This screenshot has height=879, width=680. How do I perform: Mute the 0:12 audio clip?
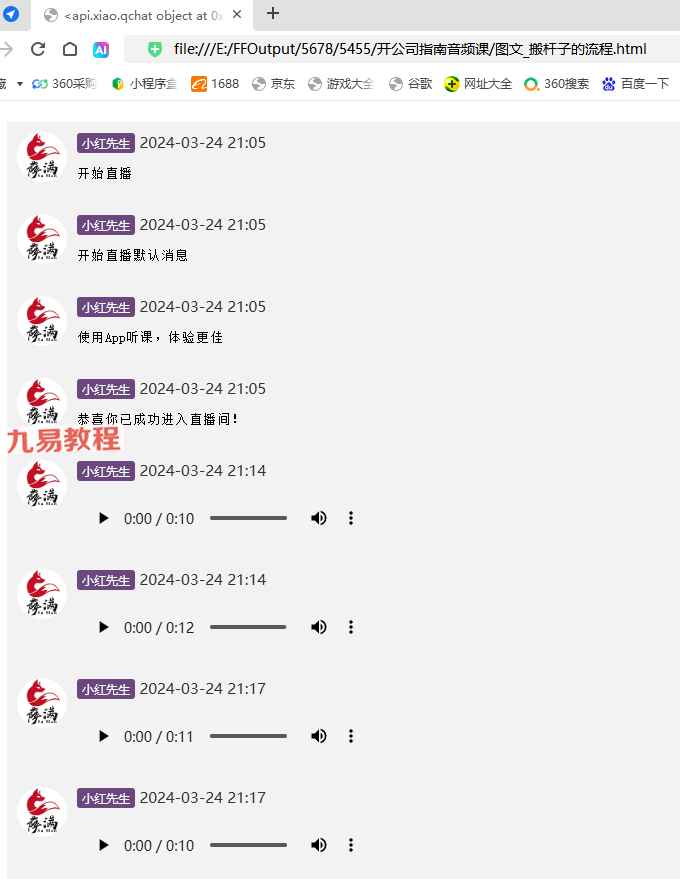click(318, 627)
